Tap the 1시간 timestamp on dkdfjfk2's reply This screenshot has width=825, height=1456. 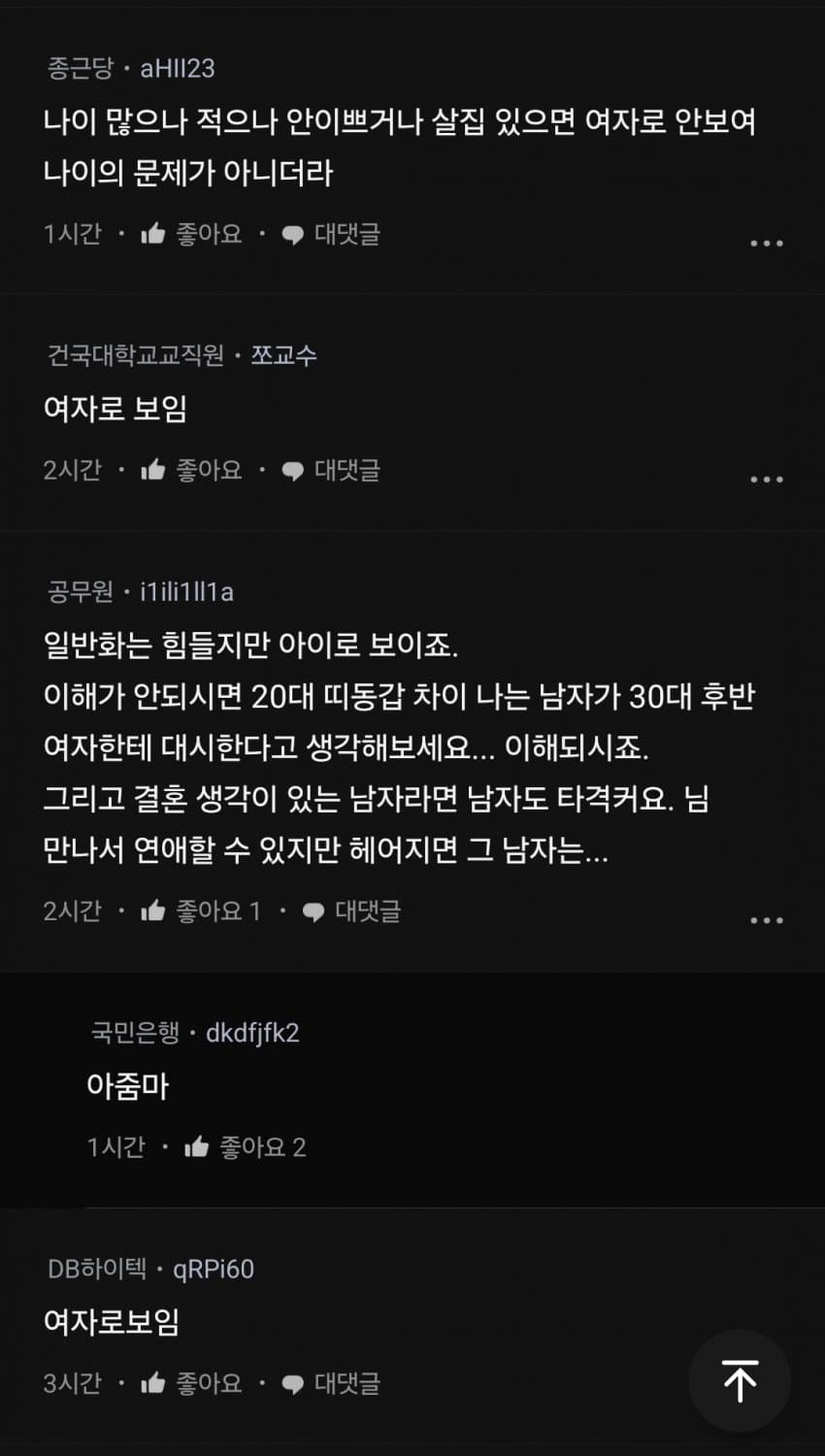coord(116,1145)
